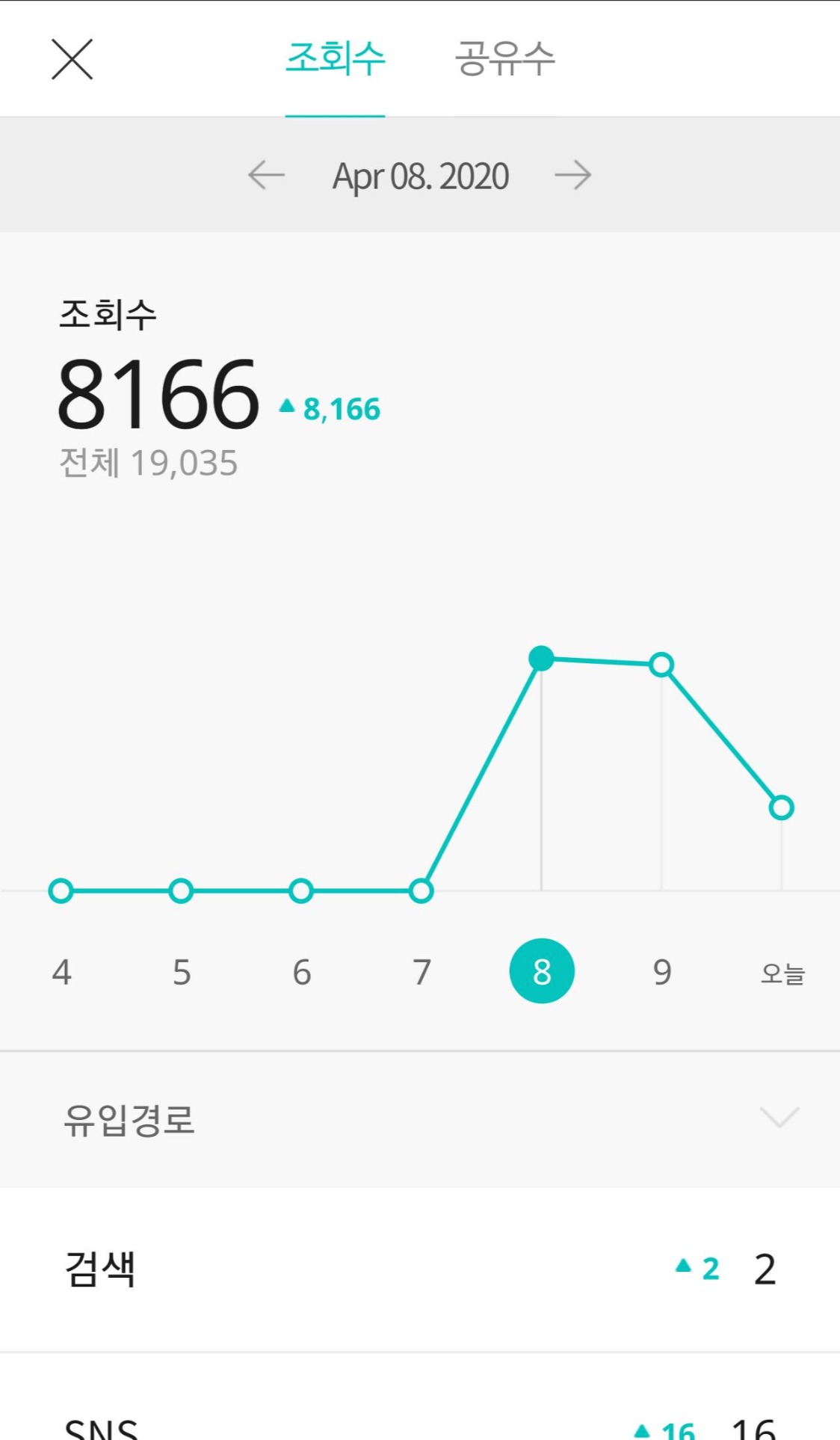Click the right arrow to view next date
Image resolution: width=840 pixels, height=1440 pixels.
575,173
